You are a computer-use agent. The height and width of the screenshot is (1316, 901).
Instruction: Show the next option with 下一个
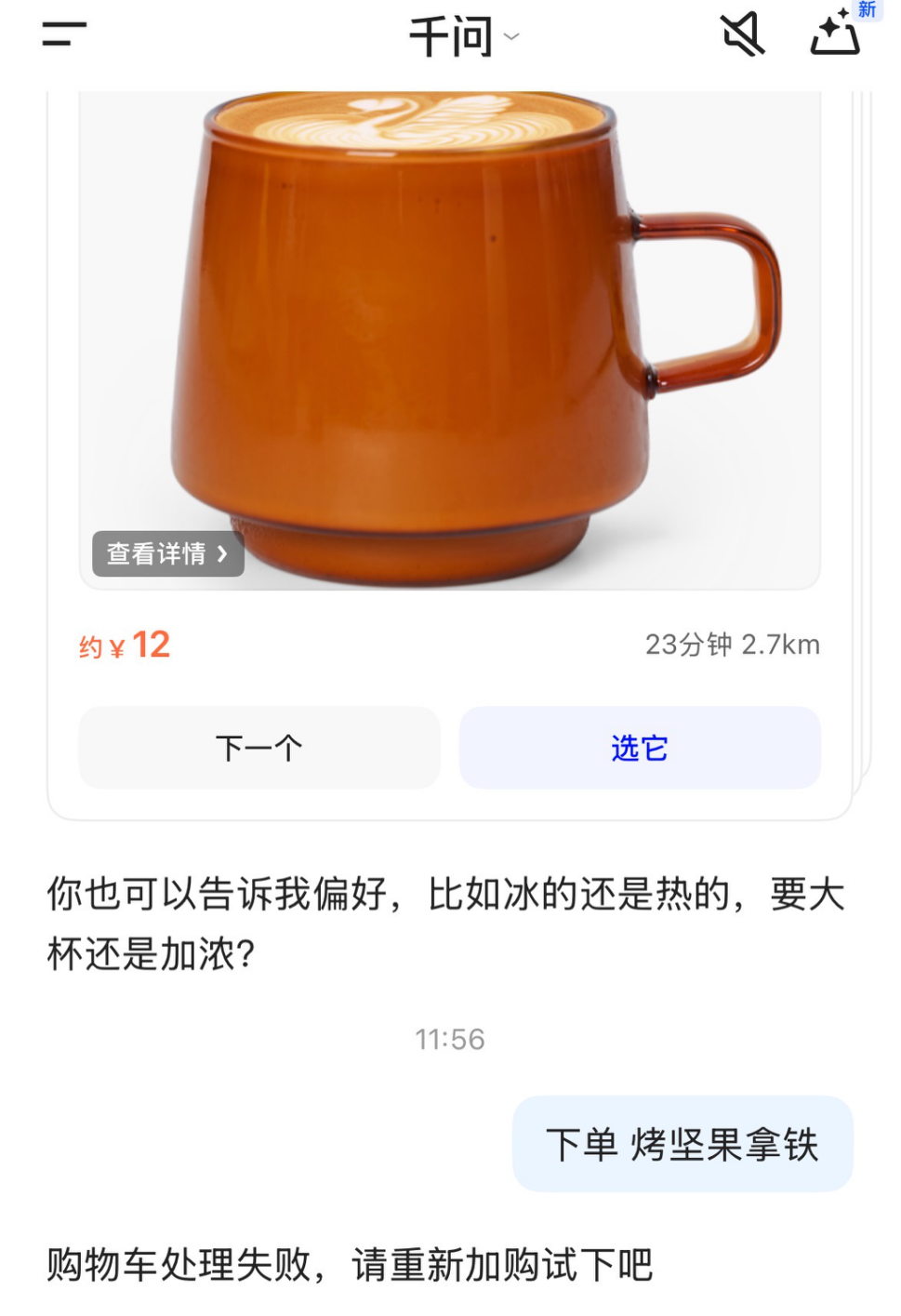tap(259, 748)
